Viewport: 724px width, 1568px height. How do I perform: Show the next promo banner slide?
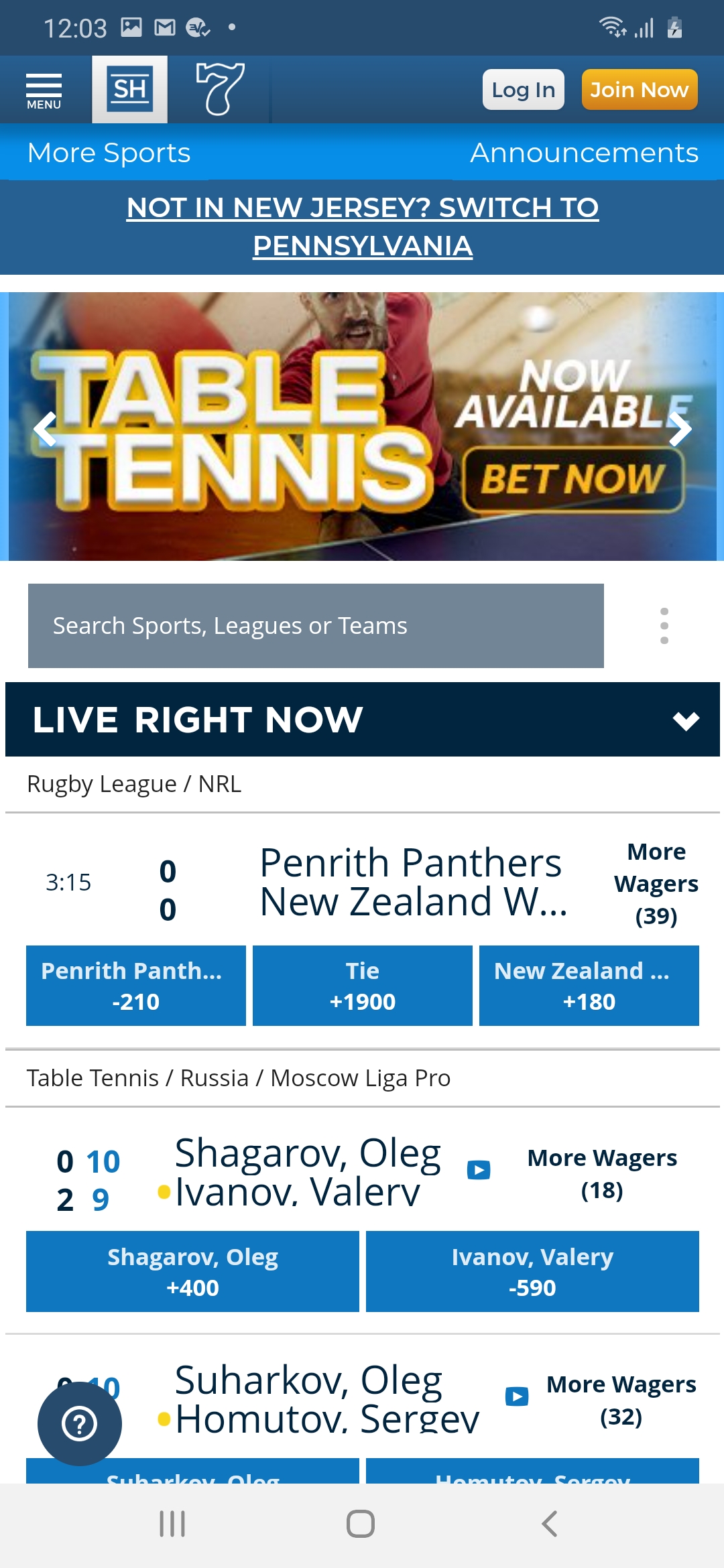[x=680, y=430]
